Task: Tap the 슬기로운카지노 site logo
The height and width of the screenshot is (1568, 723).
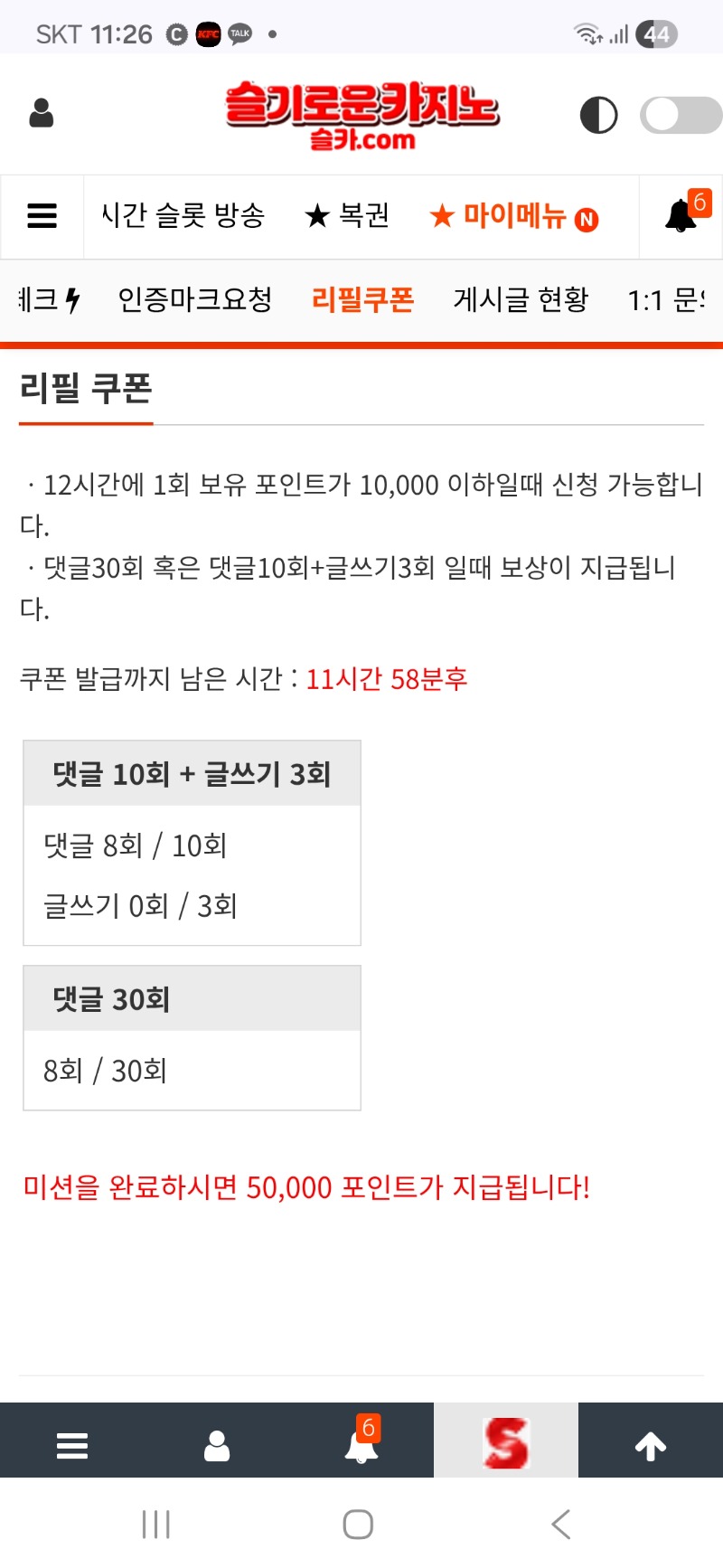Action: 361,115
